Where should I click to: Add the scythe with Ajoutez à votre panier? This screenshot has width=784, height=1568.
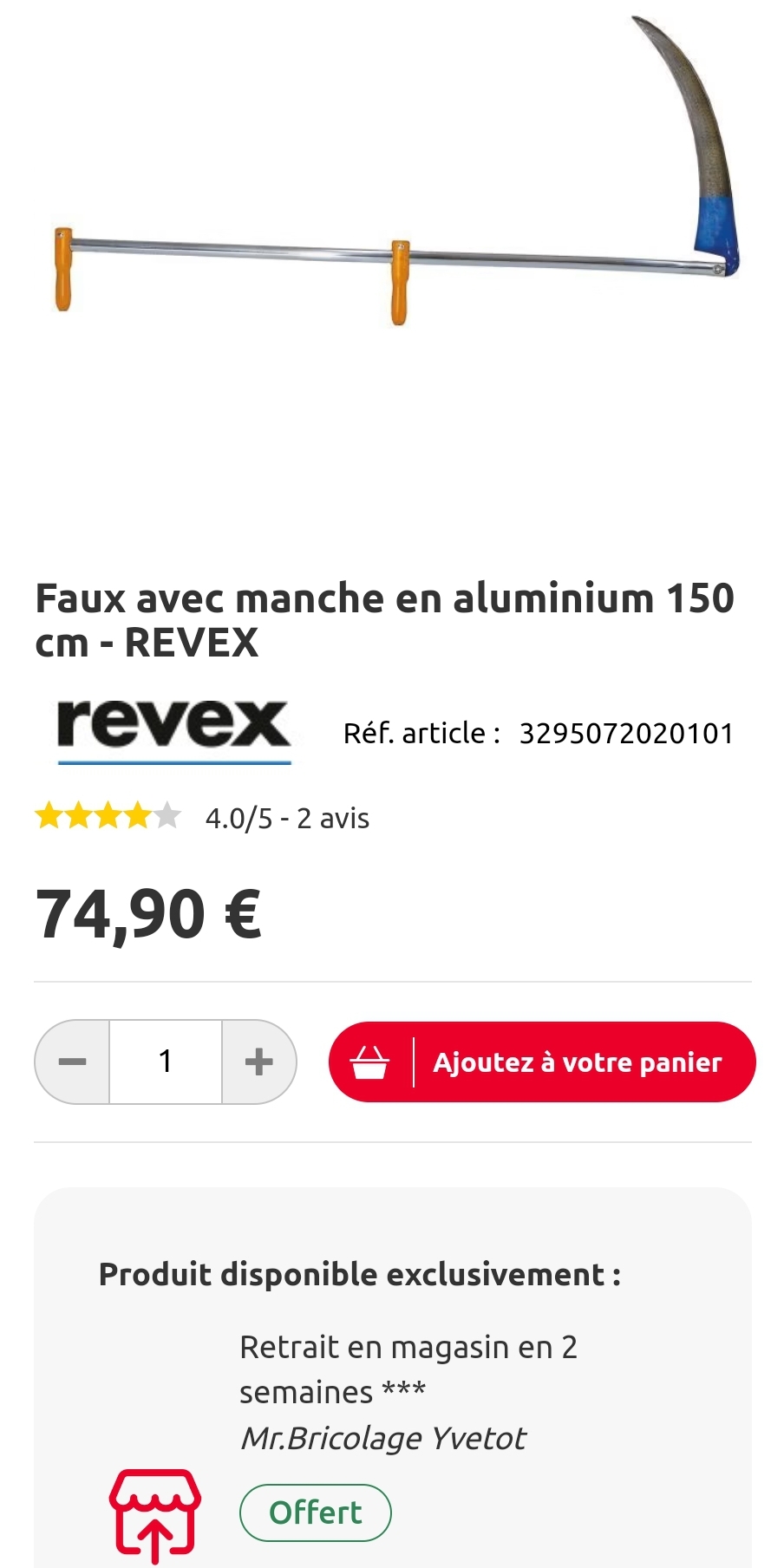tap(542, 1062)
